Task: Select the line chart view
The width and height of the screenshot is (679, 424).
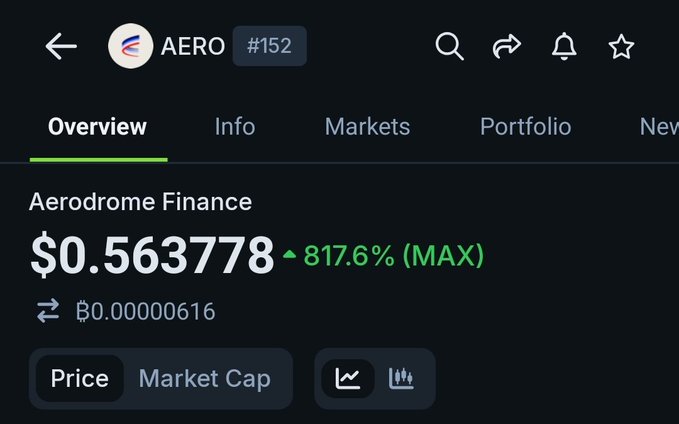Action: coord(348,379)
